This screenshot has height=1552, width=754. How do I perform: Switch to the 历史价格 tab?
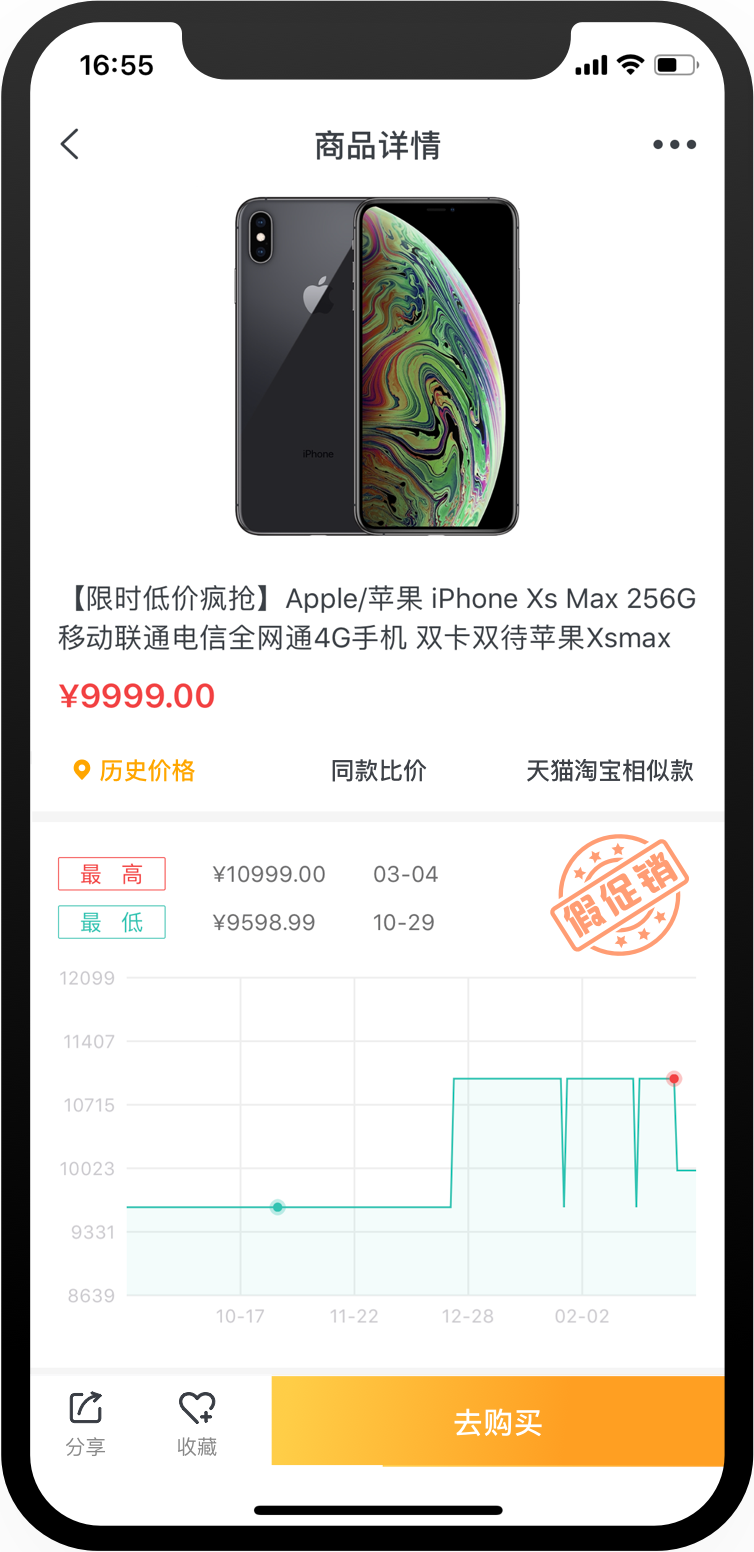tap(135, 771)
